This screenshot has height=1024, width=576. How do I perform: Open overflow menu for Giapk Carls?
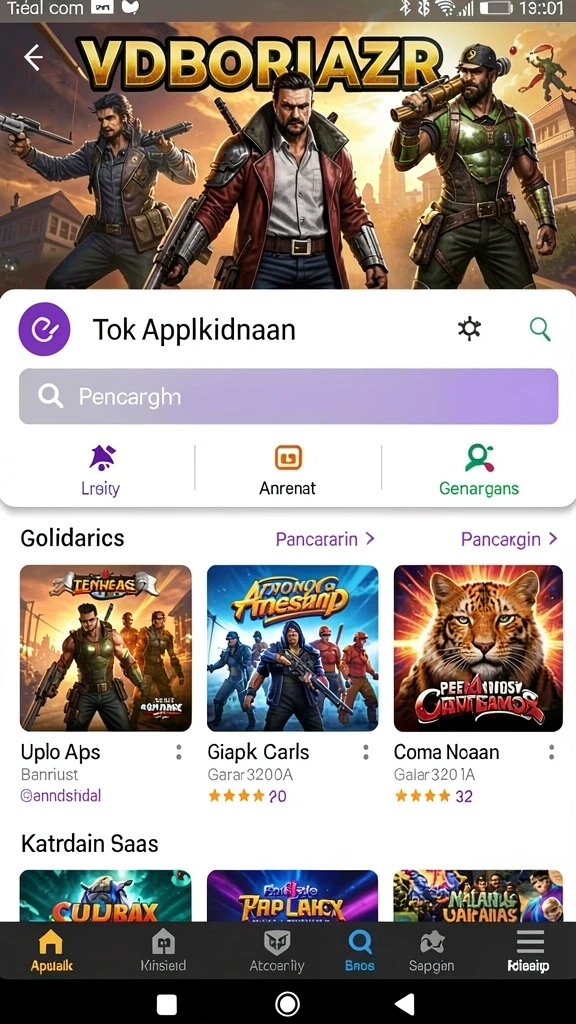(x=366, y=752)
